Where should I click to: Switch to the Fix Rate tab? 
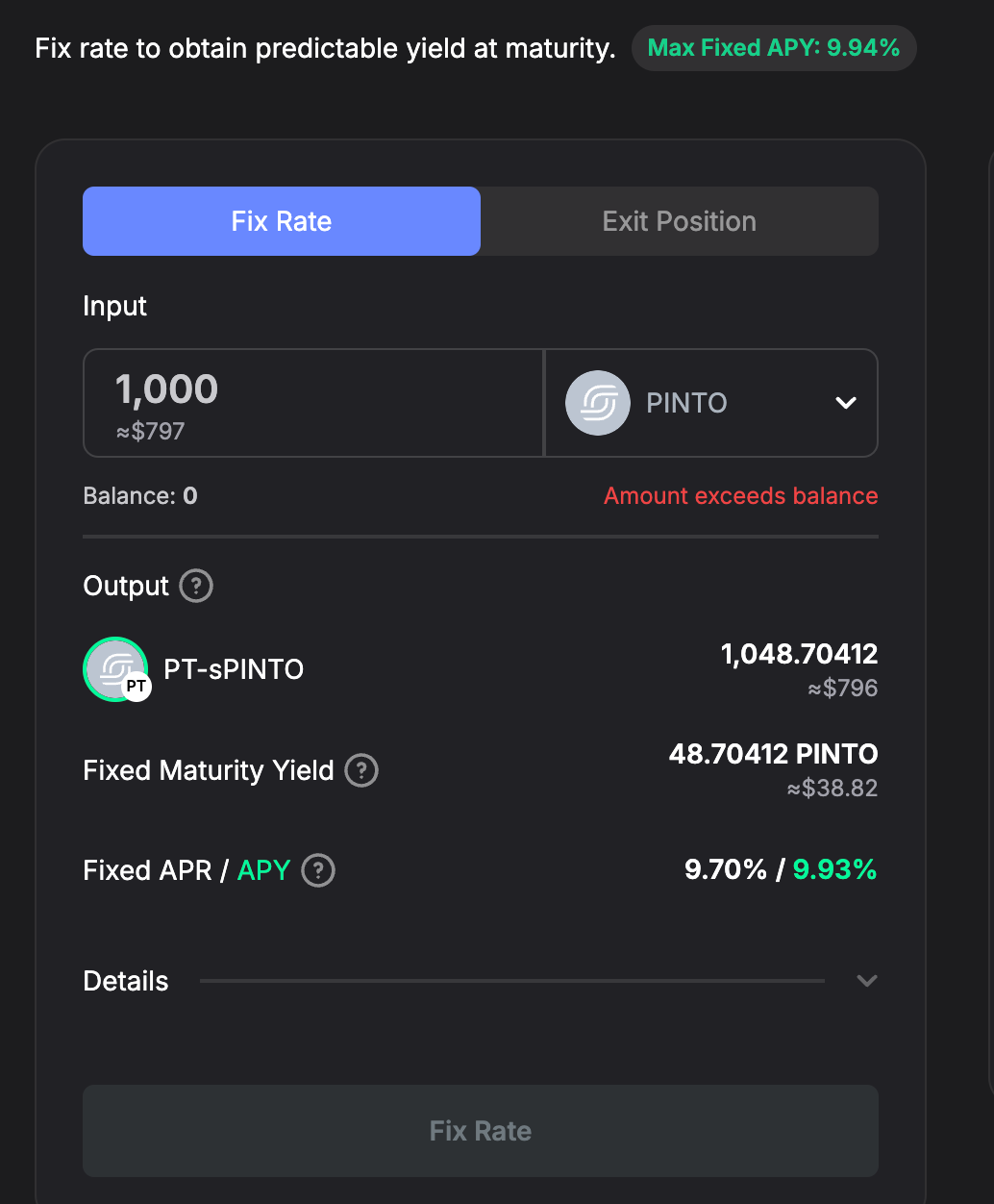click(x=281, y=221)
